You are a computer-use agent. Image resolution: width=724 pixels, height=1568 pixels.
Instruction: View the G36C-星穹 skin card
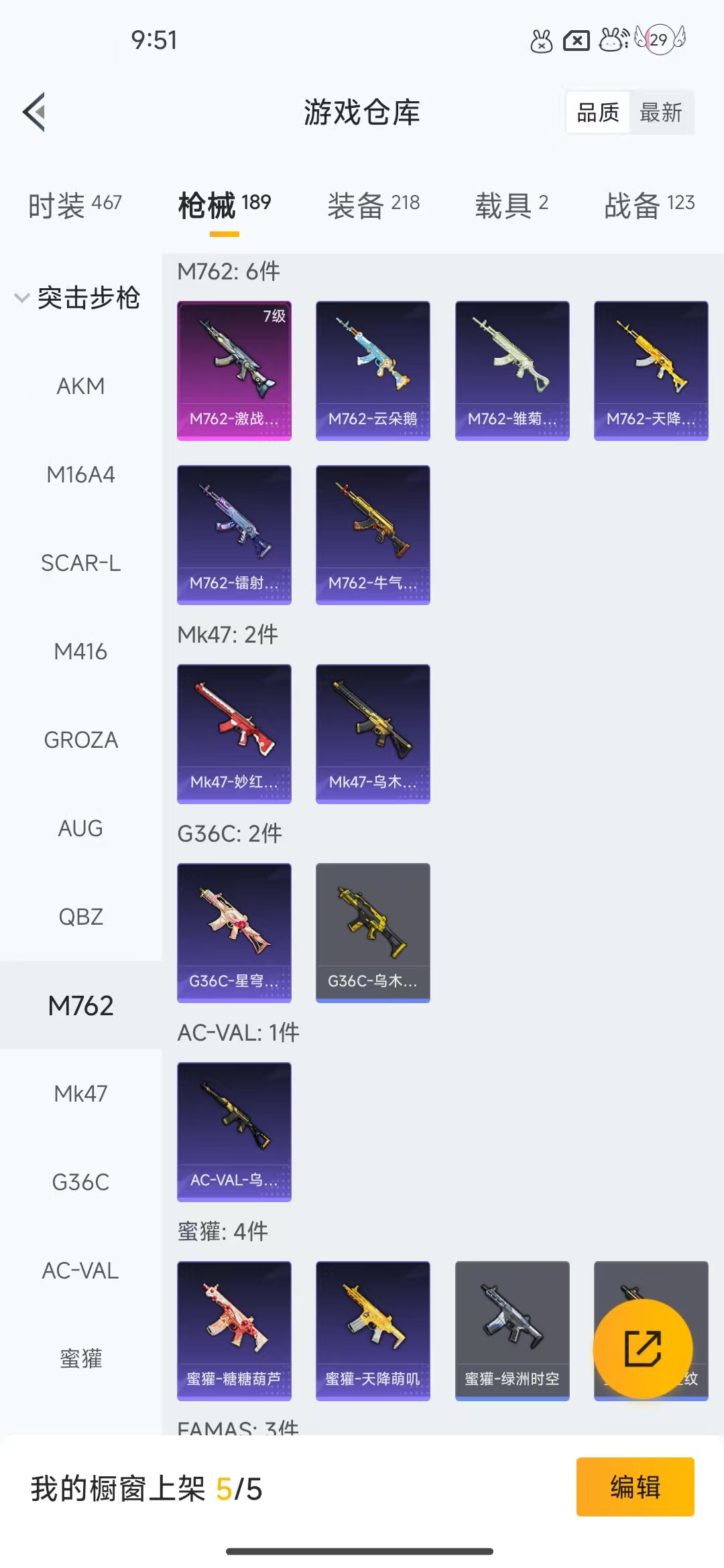coord(234,933)
